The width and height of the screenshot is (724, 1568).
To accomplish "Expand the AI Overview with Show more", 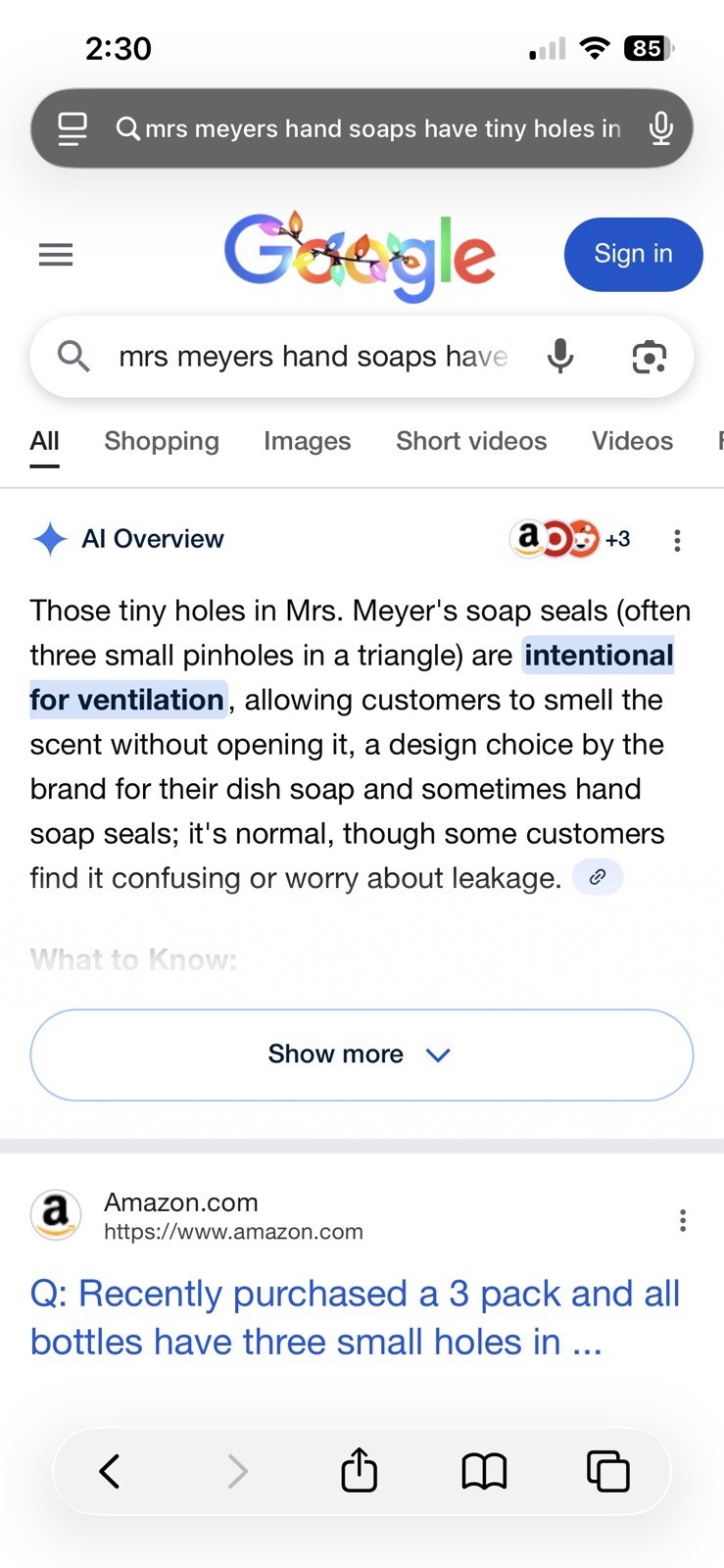I will pyautogui.click(x=362, y=1054).
